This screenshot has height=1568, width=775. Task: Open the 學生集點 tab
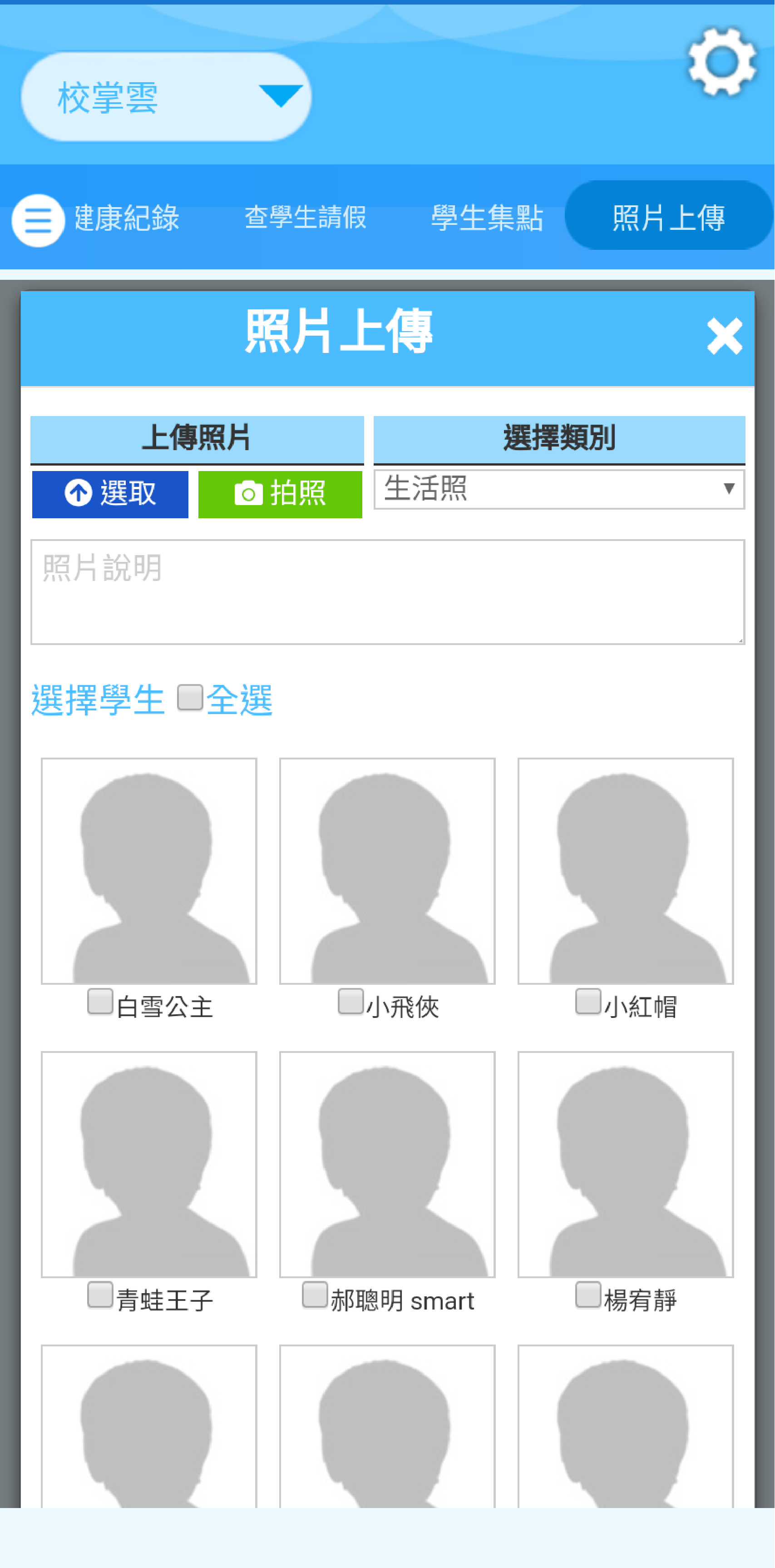[x=487, y=218]
